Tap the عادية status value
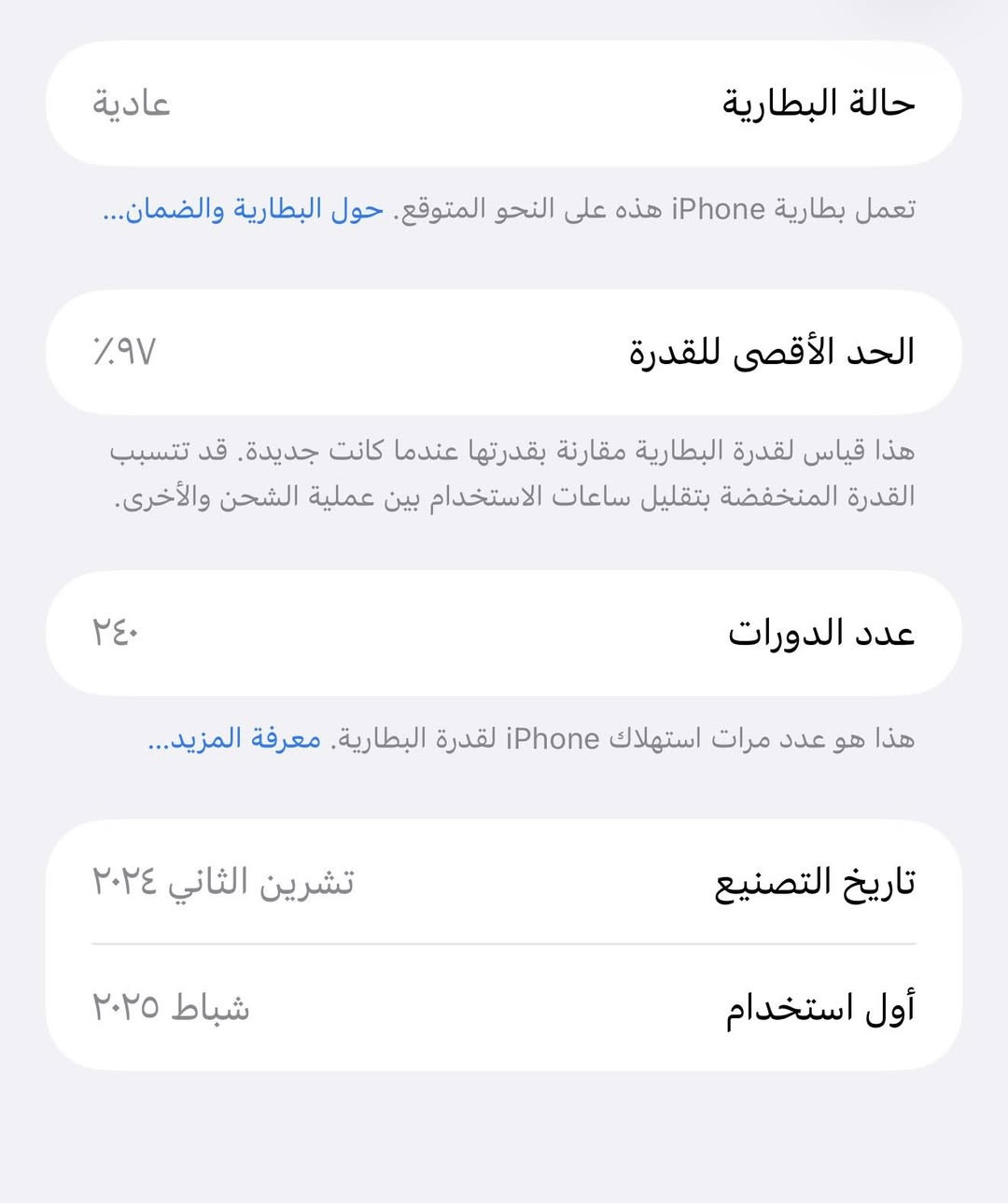Viewport: 1008px width, 1203px height. pyautogui.click(x=131, y=103)
